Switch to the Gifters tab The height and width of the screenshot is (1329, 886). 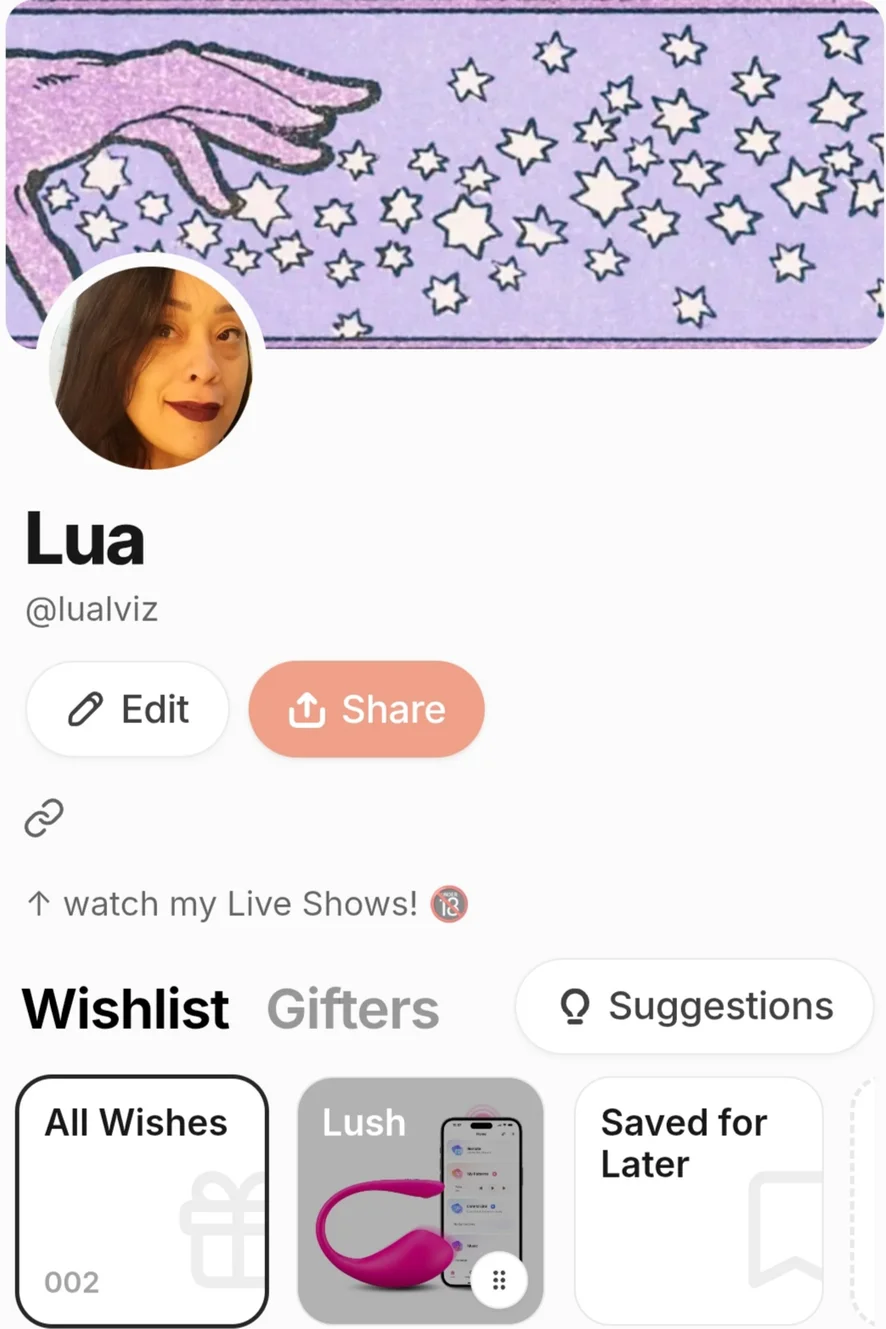(x=353, y=1009)
